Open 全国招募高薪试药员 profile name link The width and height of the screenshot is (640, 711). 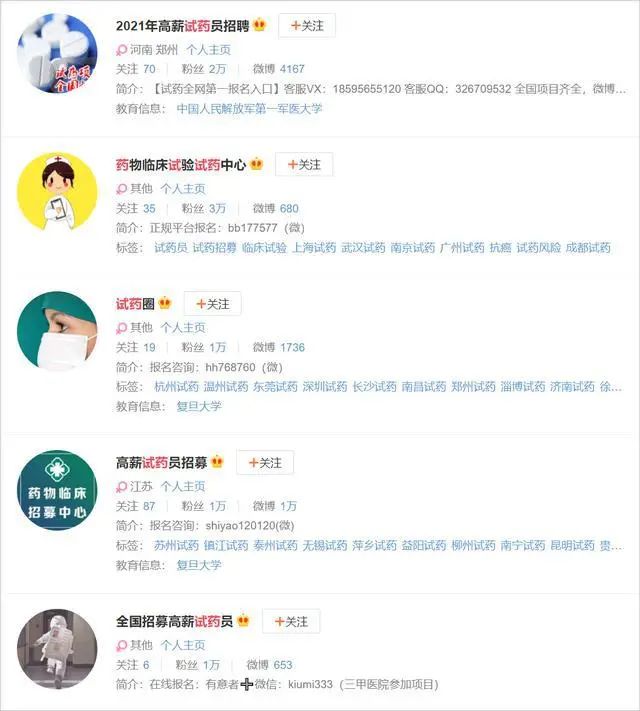tap(174, 622)
